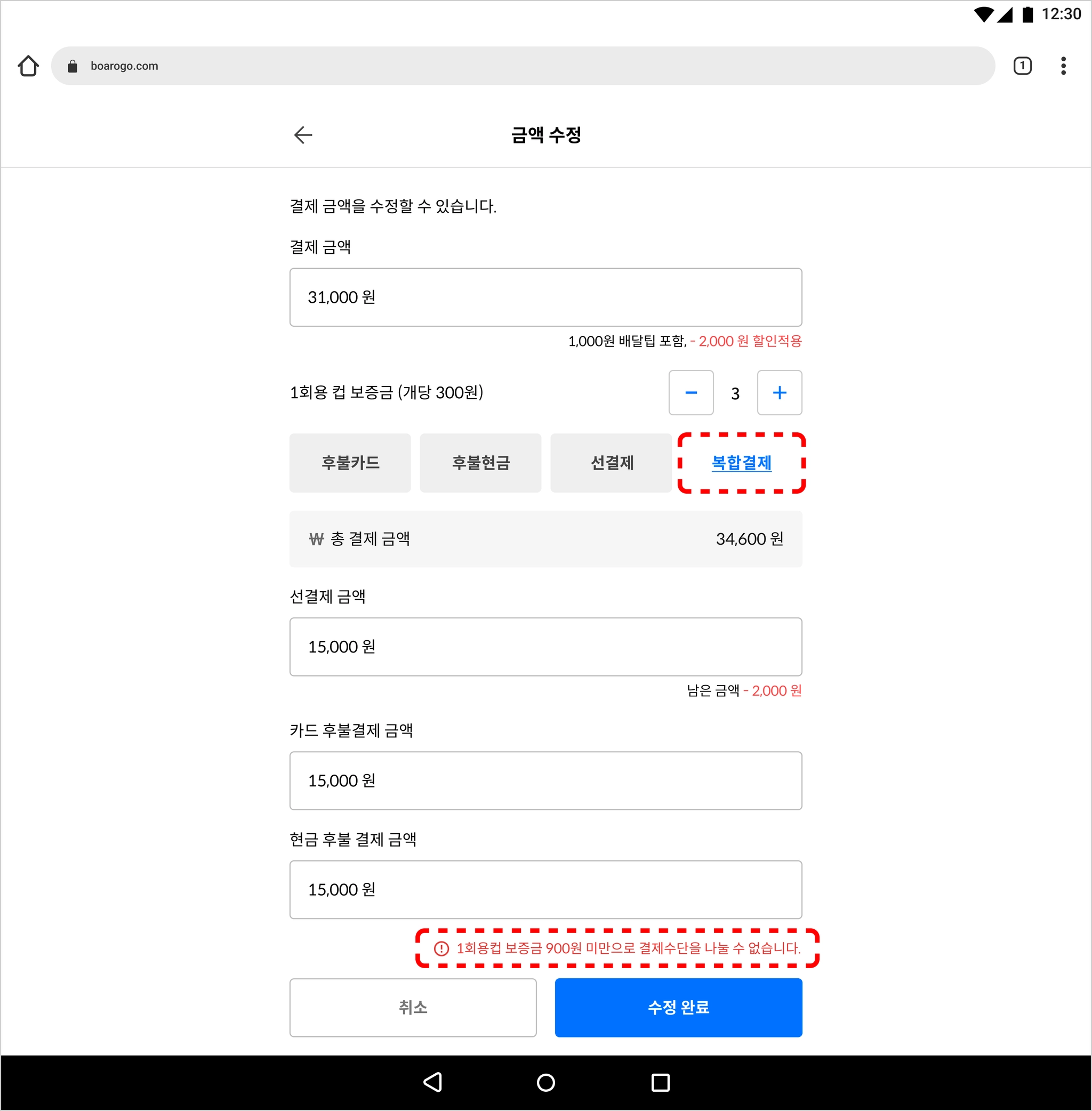Switch to 복합결제 payment
This screenshot has width=1092, height=1111.
(x=741, y=463)
